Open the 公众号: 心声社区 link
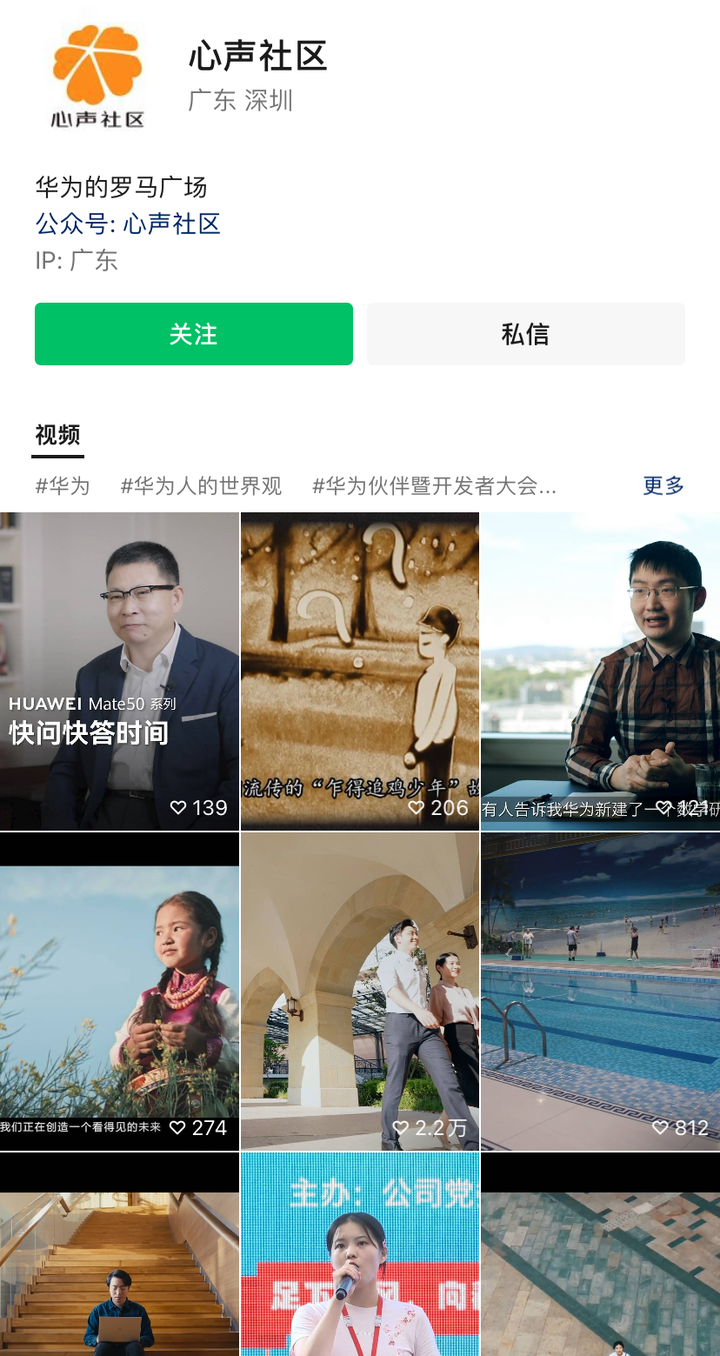The image size is (720, 1356). point(128,223)
